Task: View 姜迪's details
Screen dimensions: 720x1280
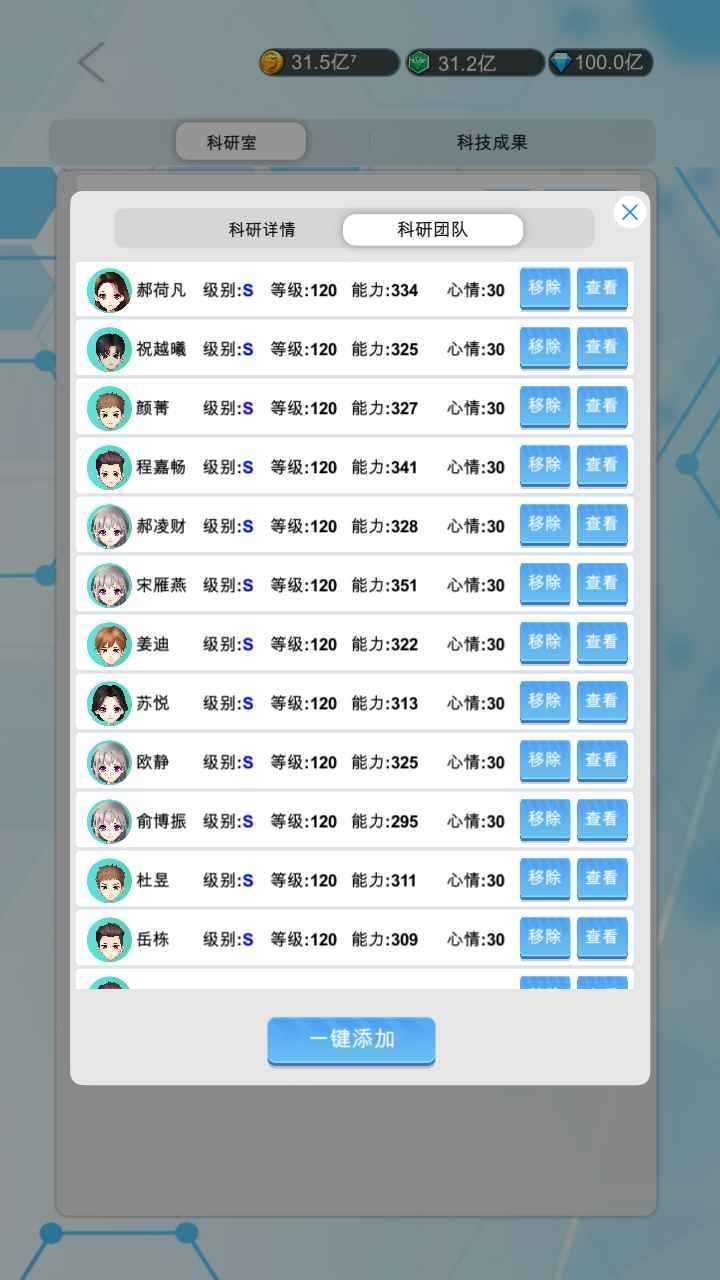Action: coord(601,643)
